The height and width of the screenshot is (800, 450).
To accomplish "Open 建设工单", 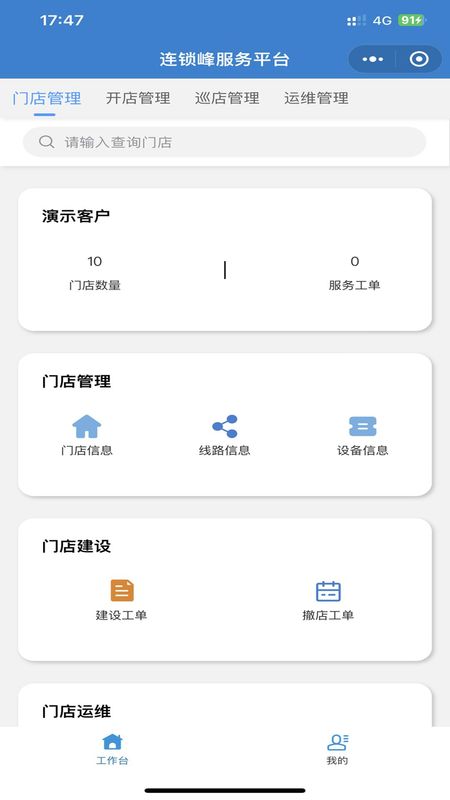I will [122, 600].
